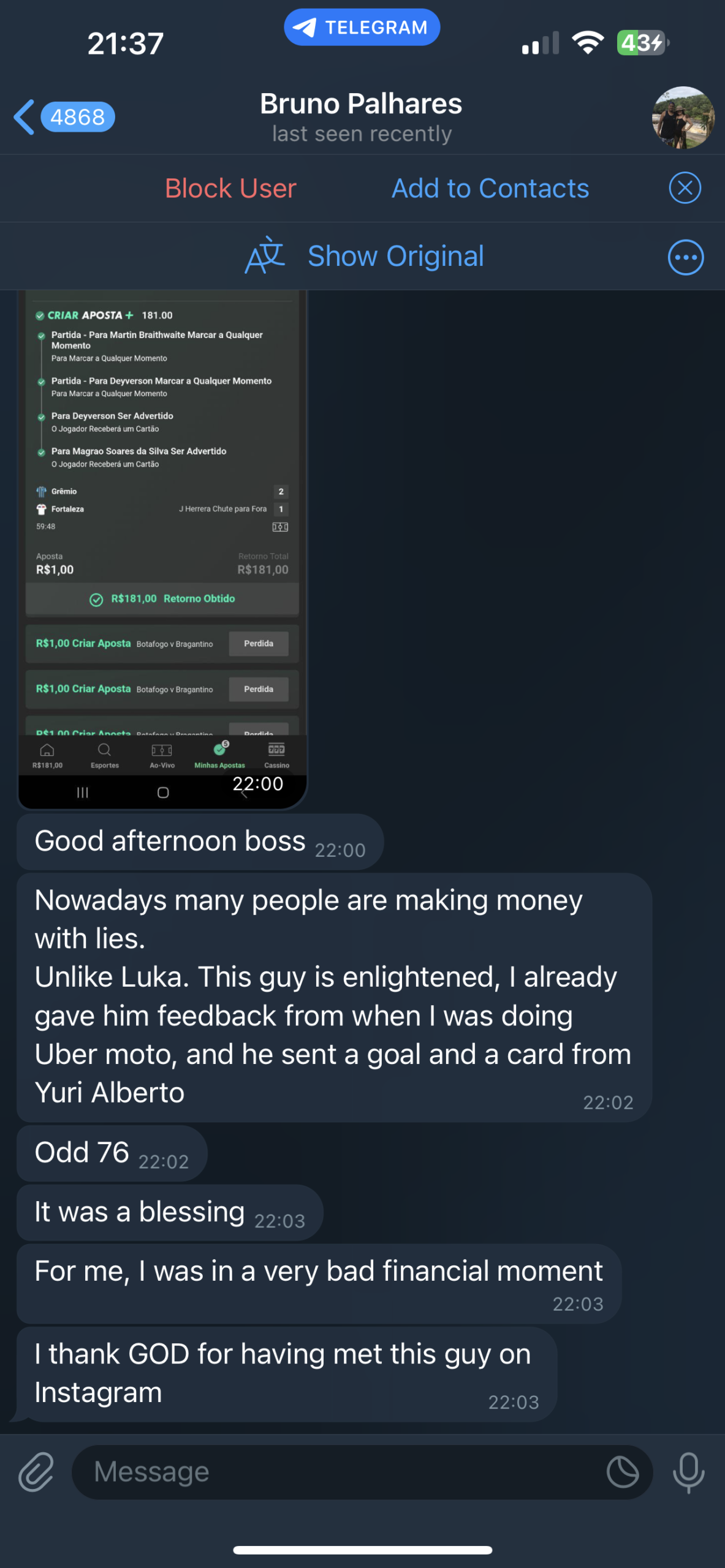Open Bruno Palhares chat info header

coord(361,116)
